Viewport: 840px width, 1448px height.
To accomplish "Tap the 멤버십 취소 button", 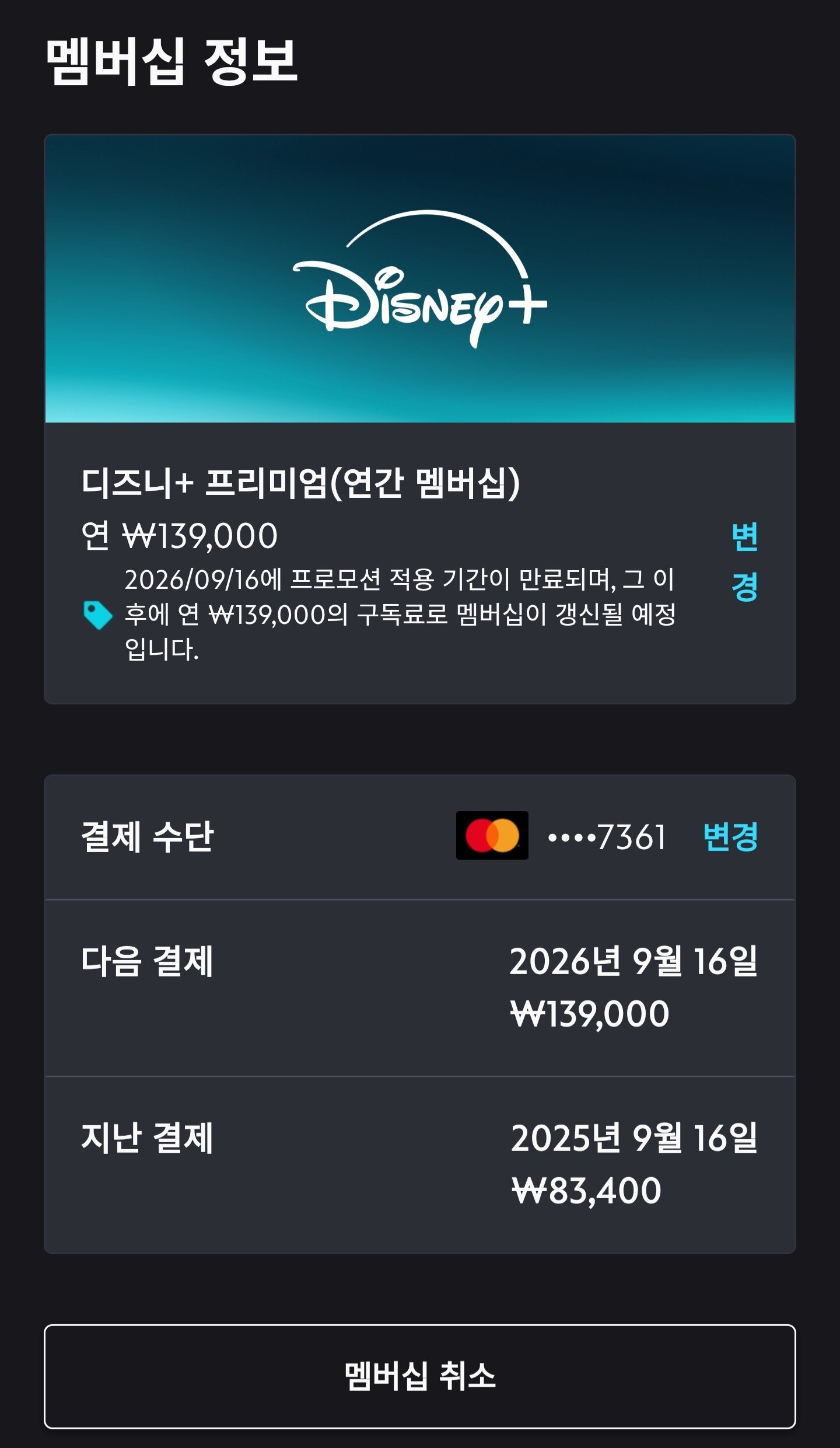I will pyautogui.click(x=420, y=1376).
